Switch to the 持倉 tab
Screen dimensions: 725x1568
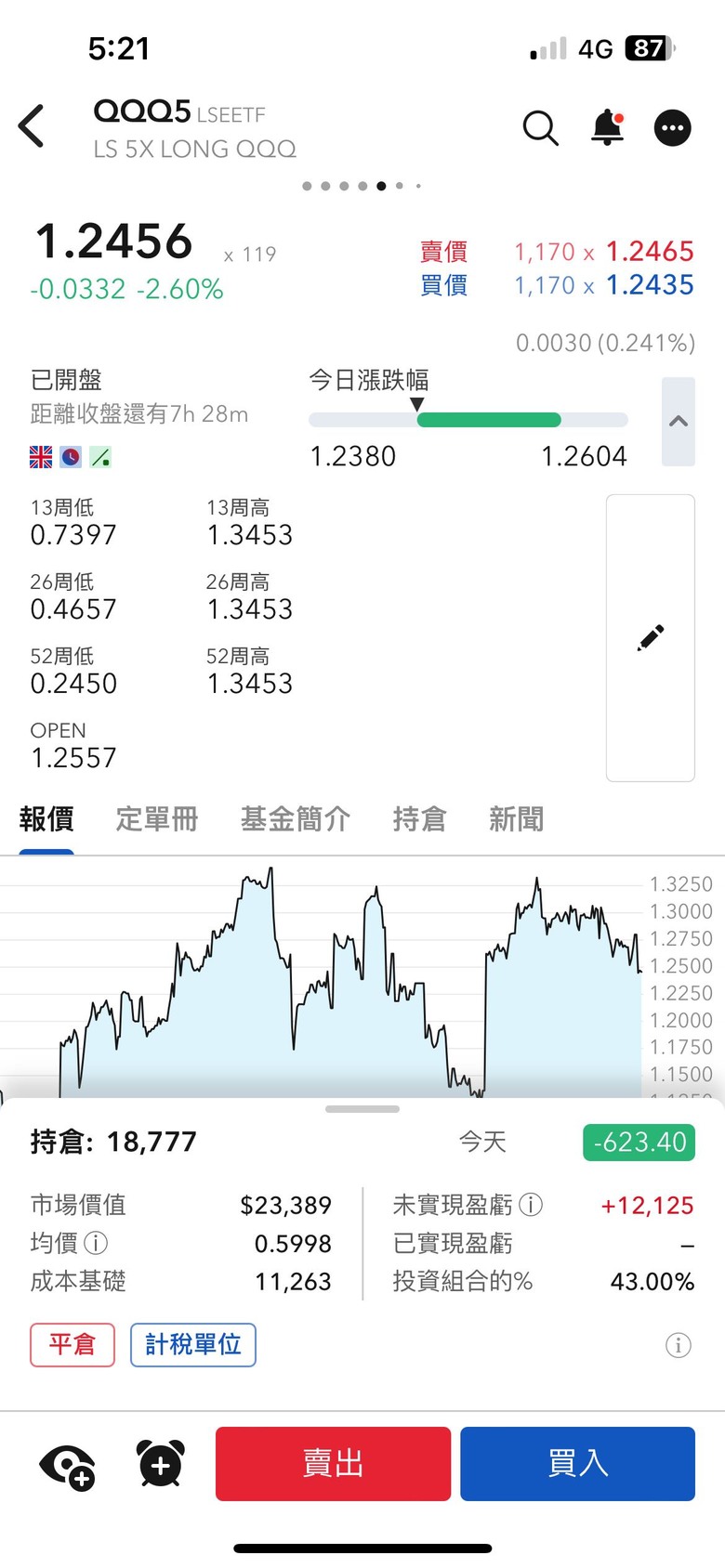click(420, 819)
